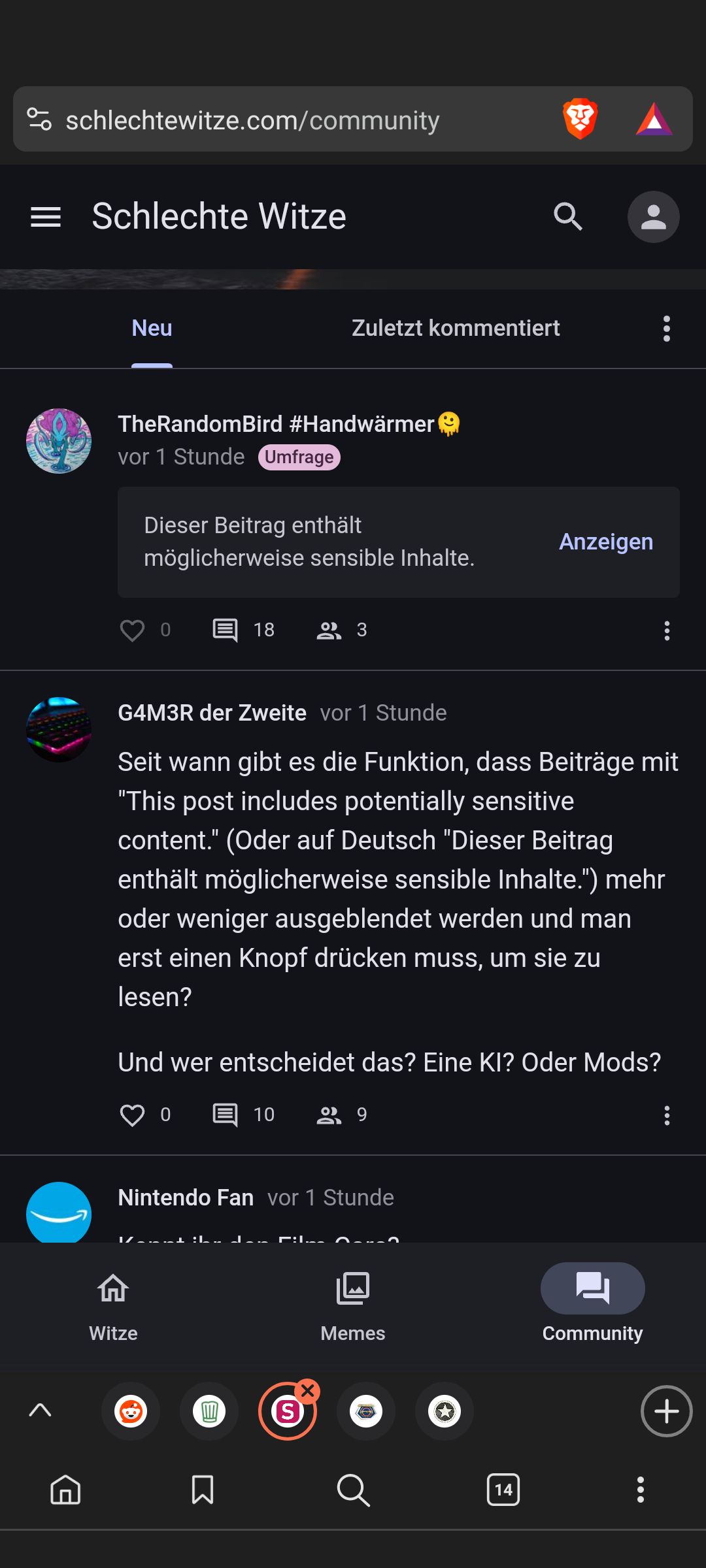
Task: Switch to the Zuletzt kommentiert tab
Action: (456, 328)
